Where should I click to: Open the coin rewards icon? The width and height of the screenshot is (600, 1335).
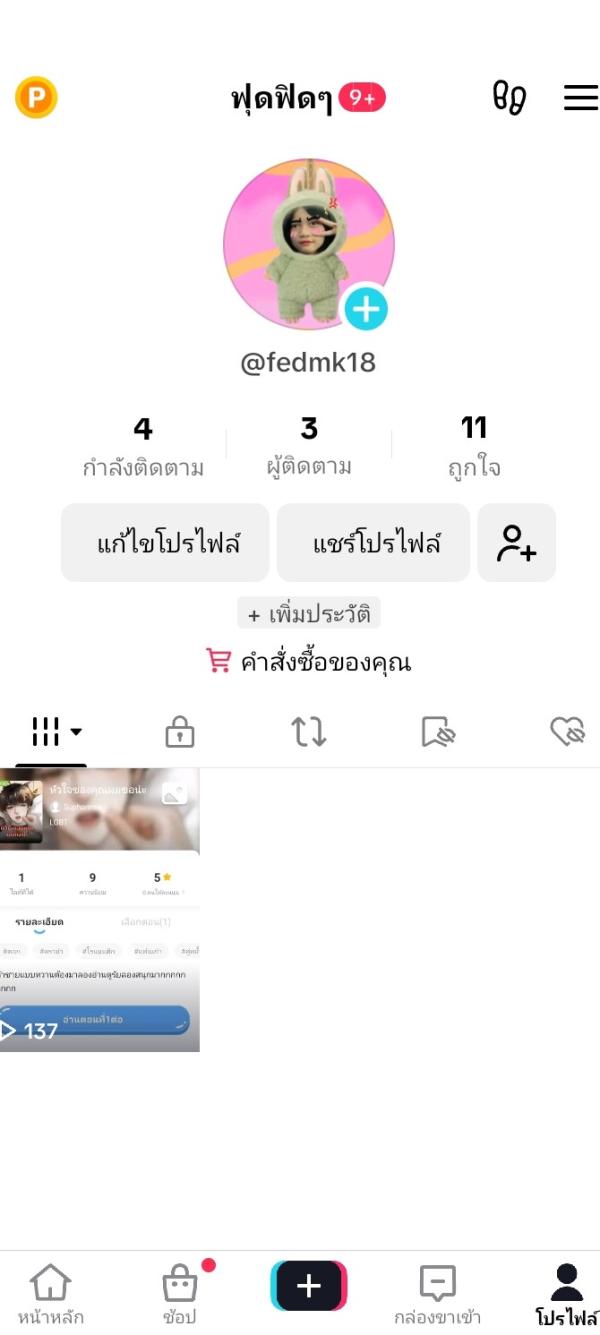pyautogui.click(x=36, y=98)
